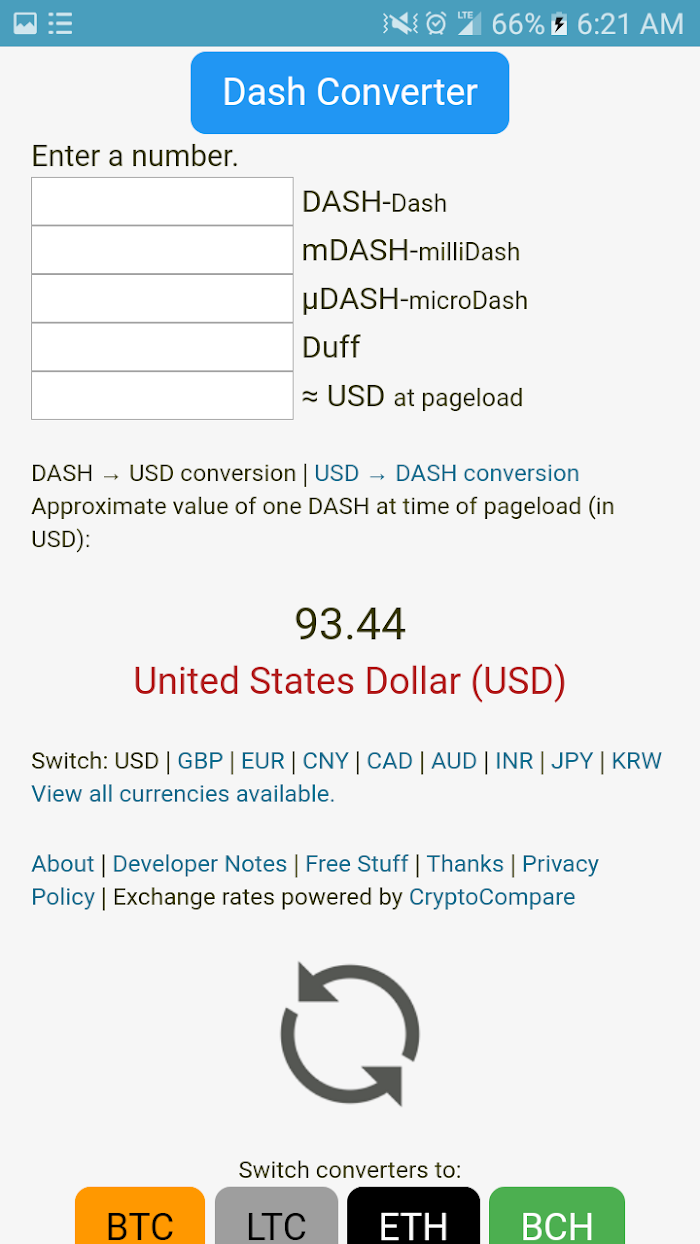Enter a value in the µDASH field

162,299
